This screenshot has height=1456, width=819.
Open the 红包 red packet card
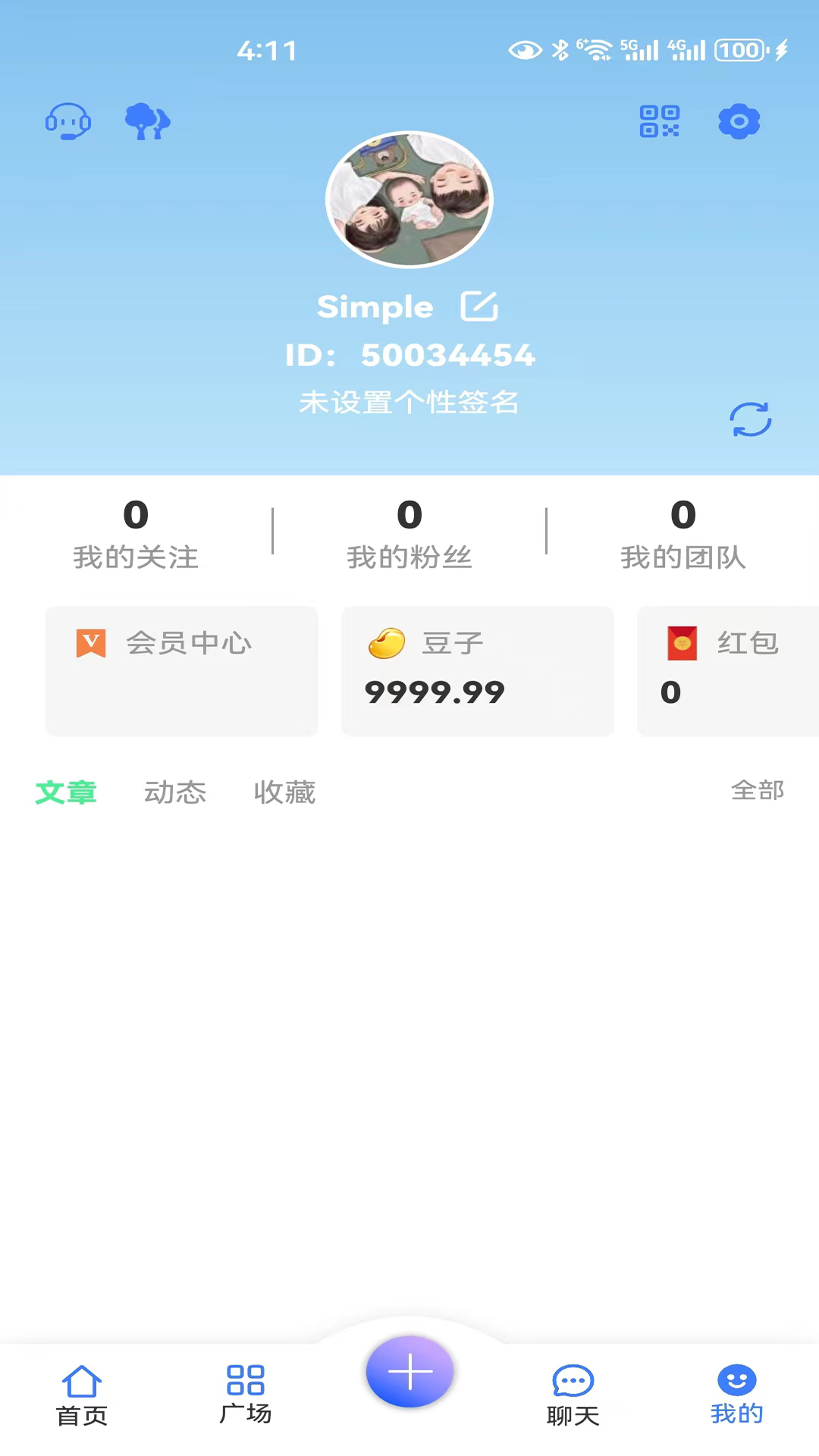[x=726, y=670]
